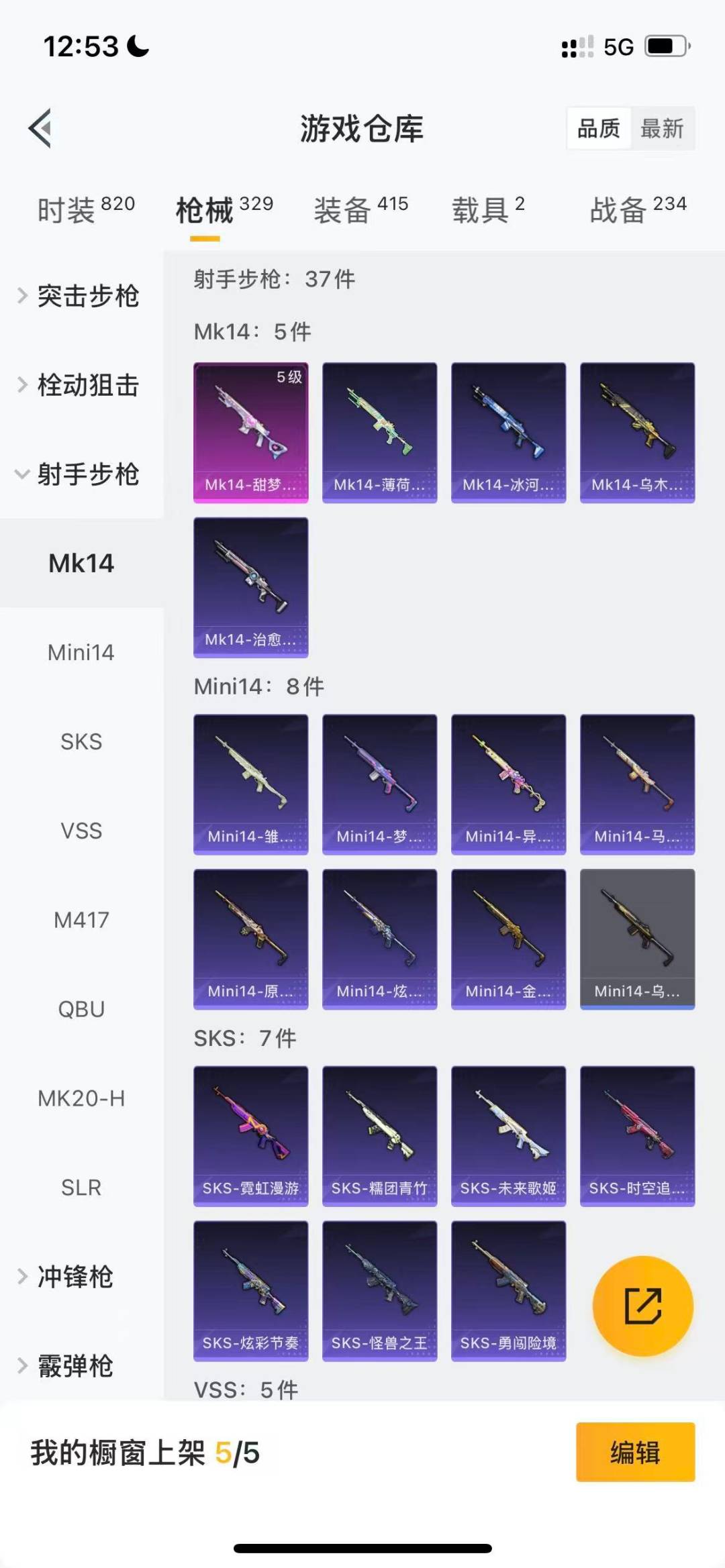Open the Mk14-治愈 weapon card

(250, 587)
